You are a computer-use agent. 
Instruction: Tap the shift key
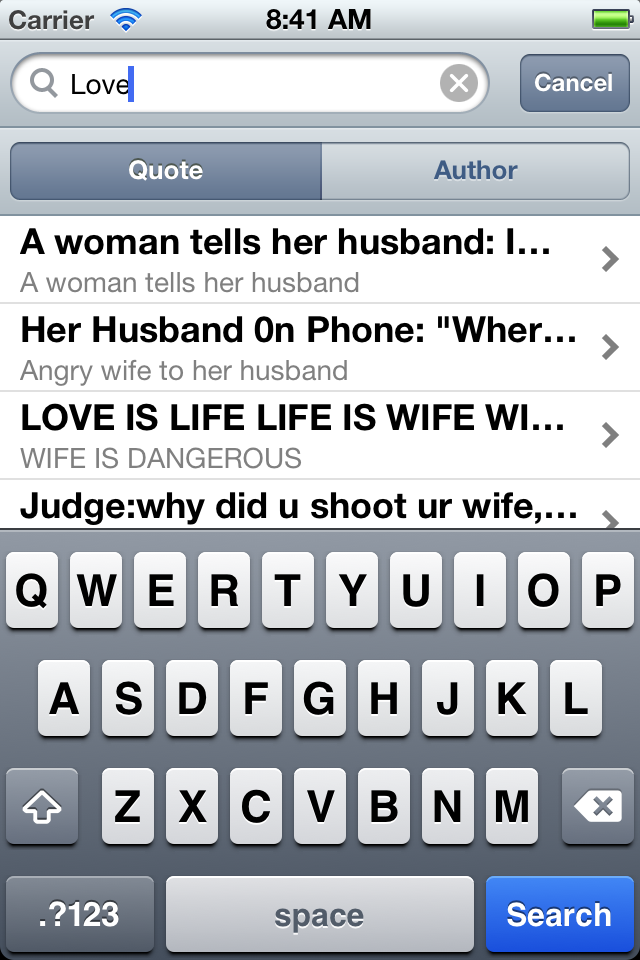[42, 807]
